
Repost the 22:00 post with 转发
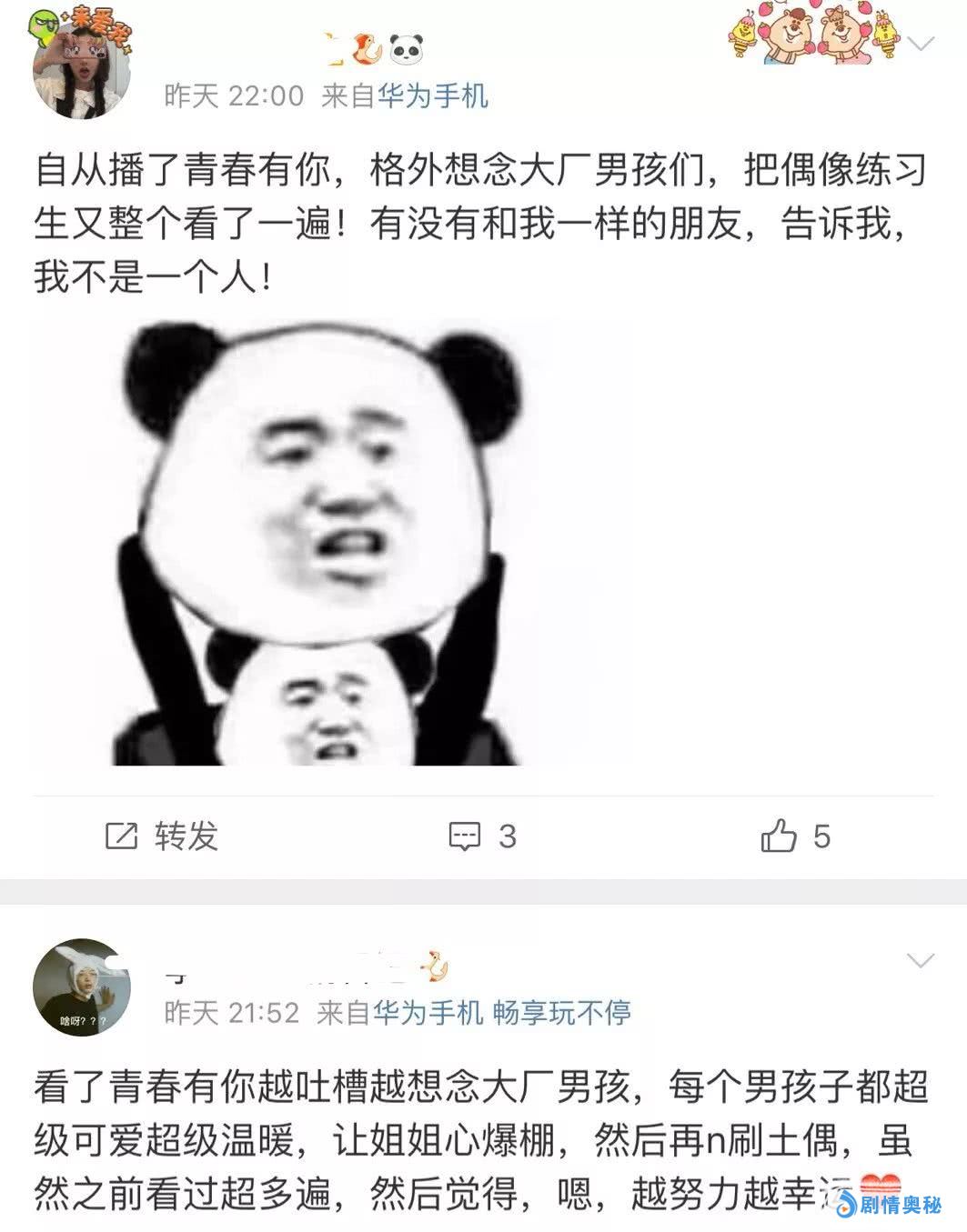[162, 836]
